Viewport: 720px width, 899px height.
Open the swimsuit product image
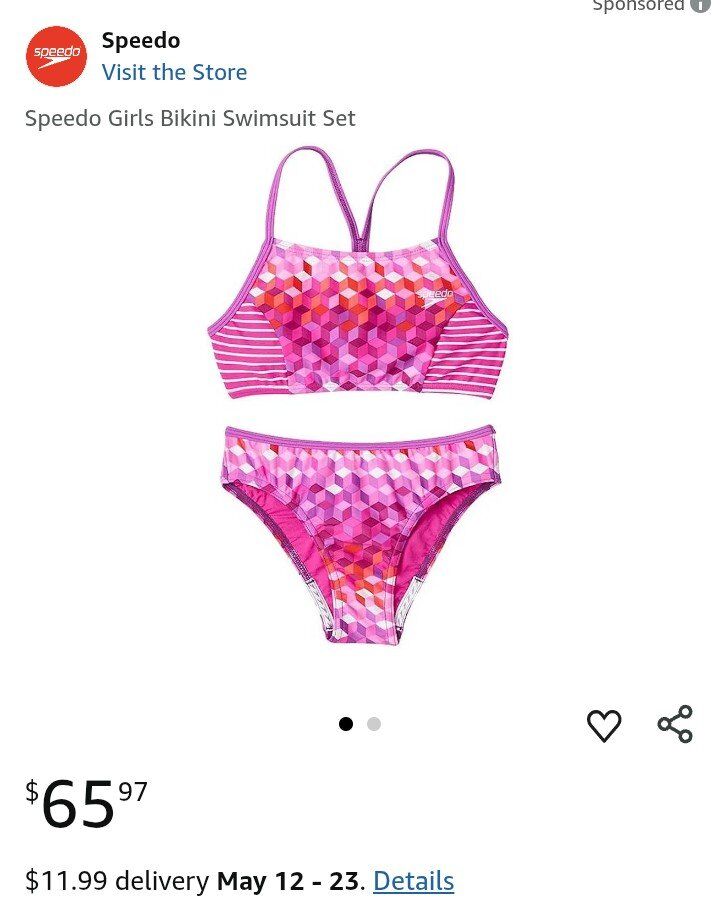(x=358, y=395)
